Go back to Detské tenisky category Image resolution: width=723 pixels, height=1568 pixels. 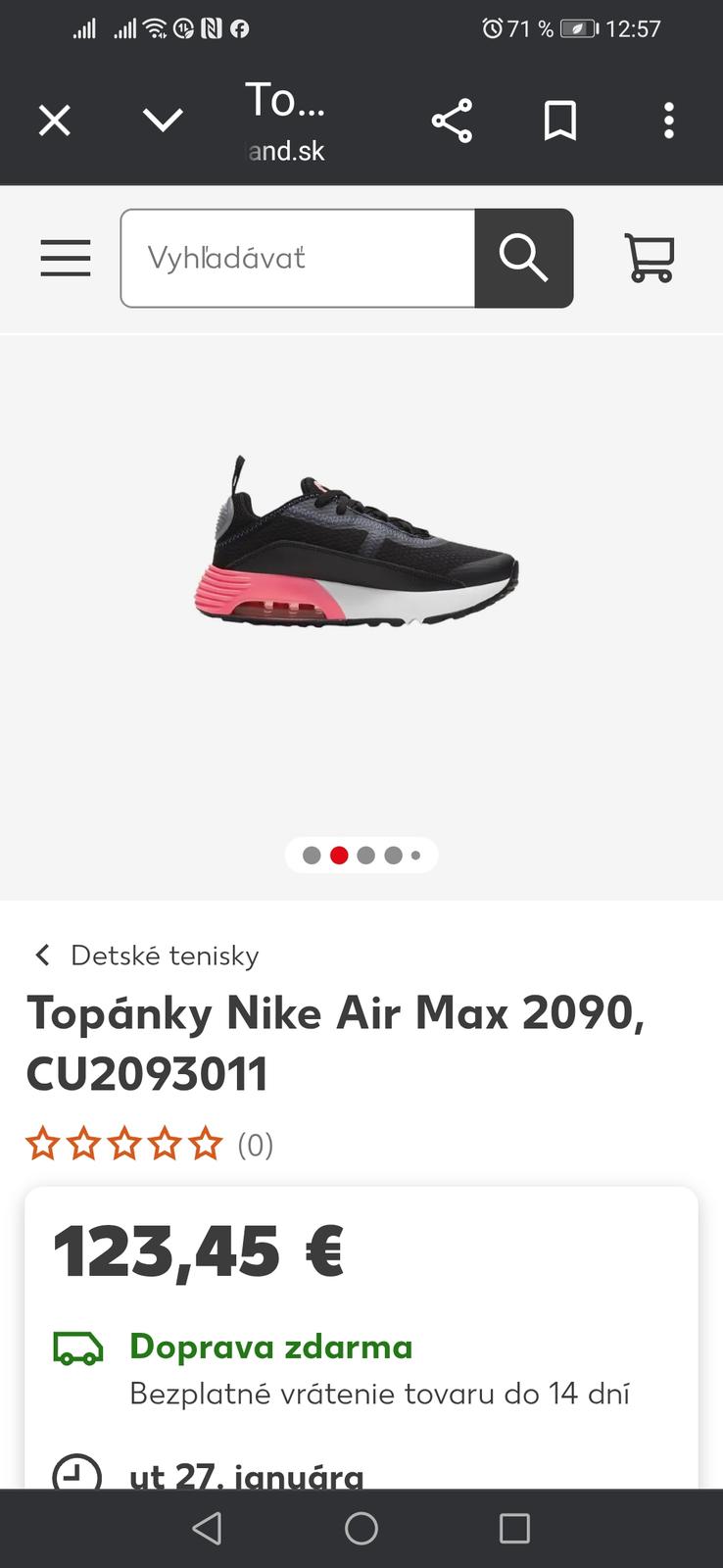tap(147, 955)
